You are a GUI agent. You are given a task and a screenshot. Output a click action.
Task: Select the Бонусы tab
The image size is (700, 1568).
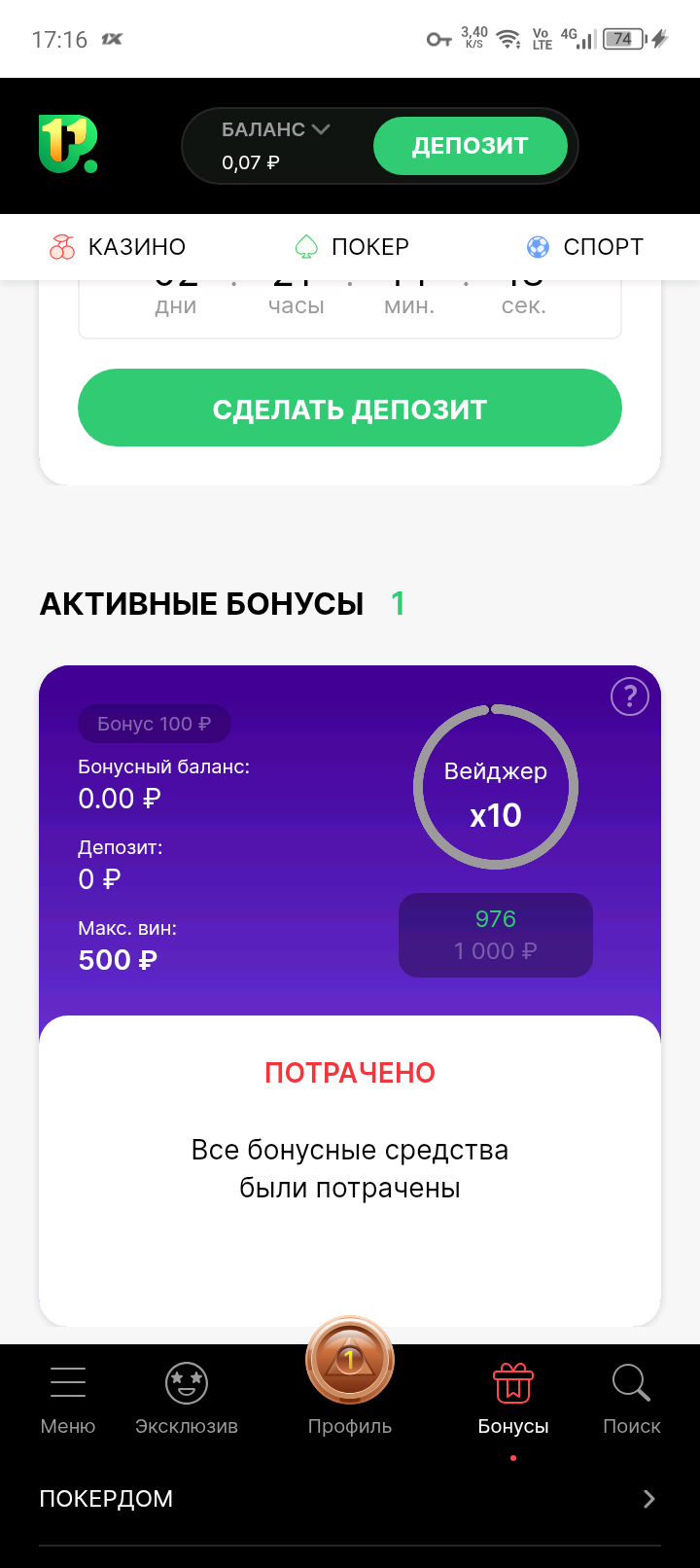click(x=513, y=1399)
